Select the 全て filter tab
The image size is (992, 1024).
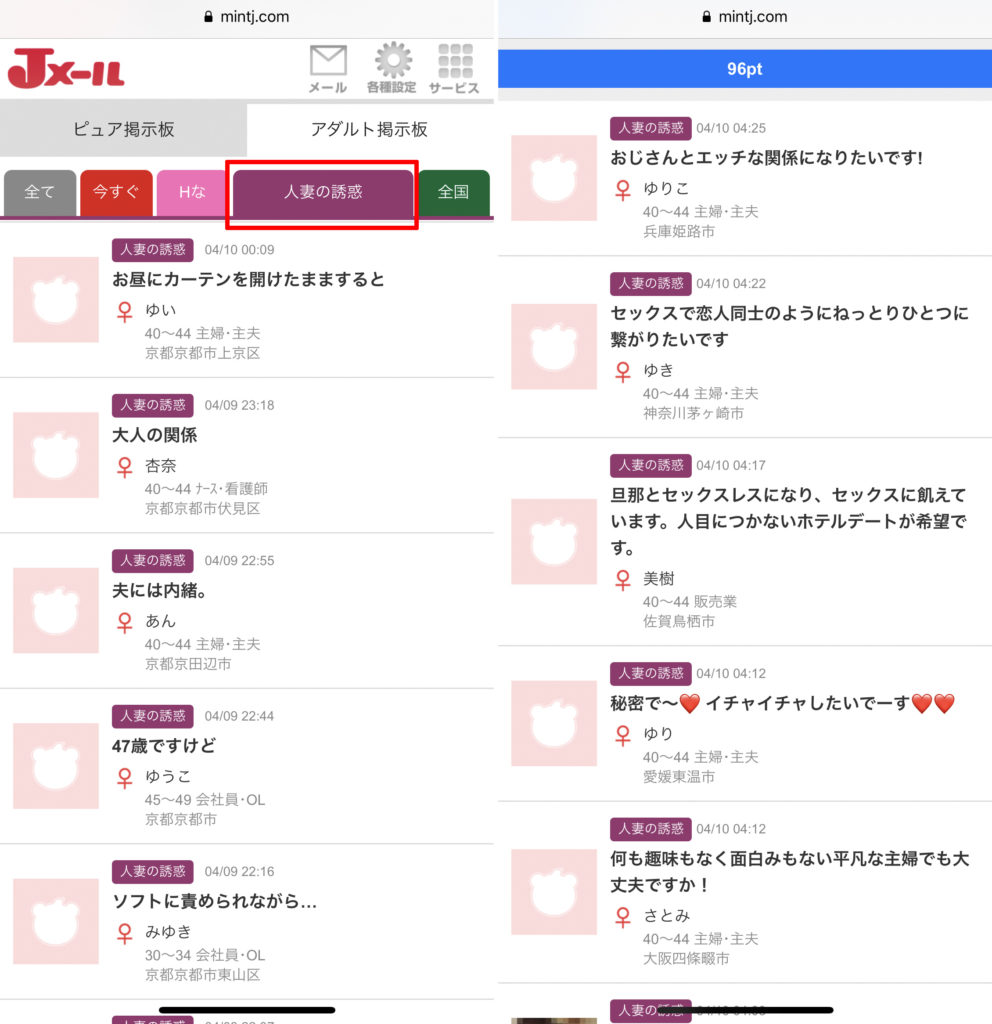click(40, 192)
